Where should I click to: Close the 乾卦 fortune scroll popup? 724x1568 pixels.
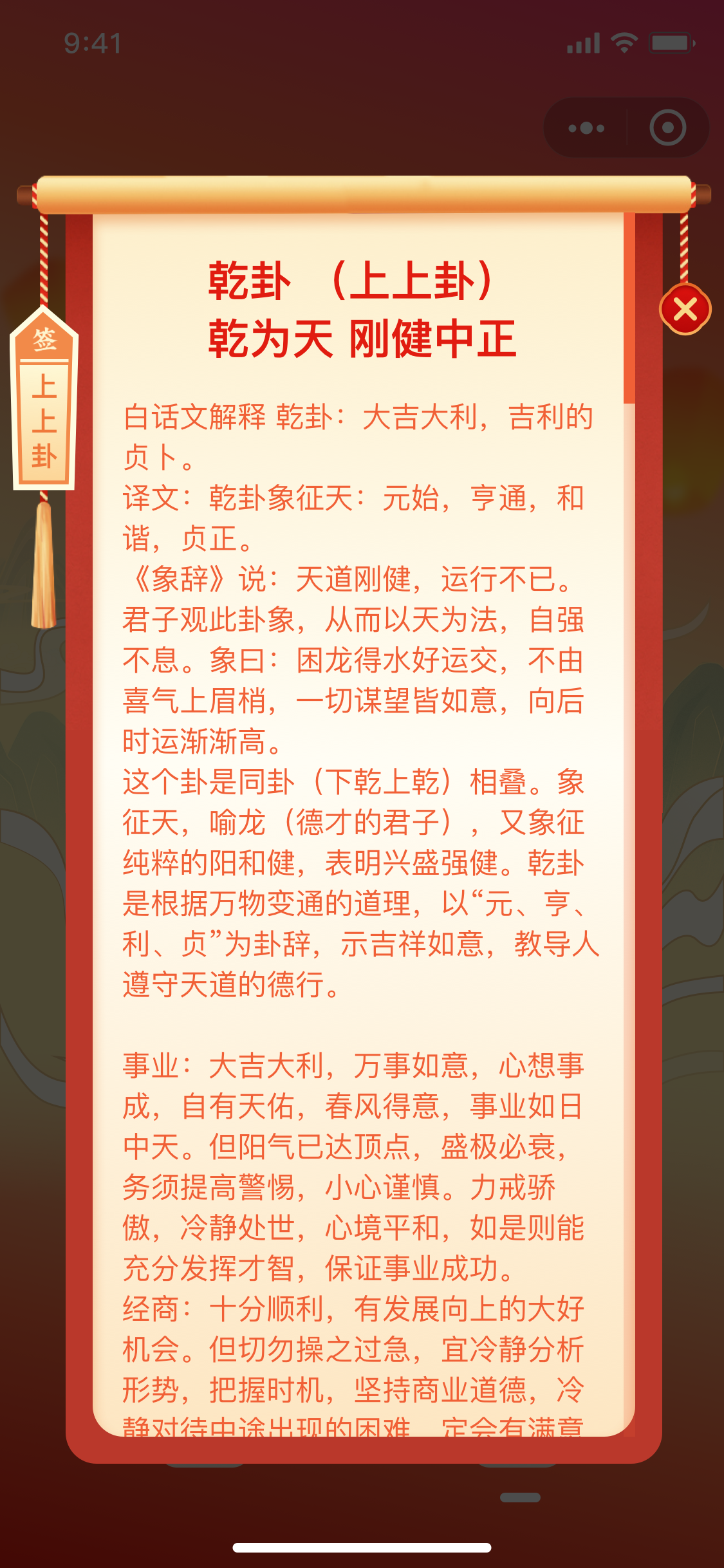(685, 310)
